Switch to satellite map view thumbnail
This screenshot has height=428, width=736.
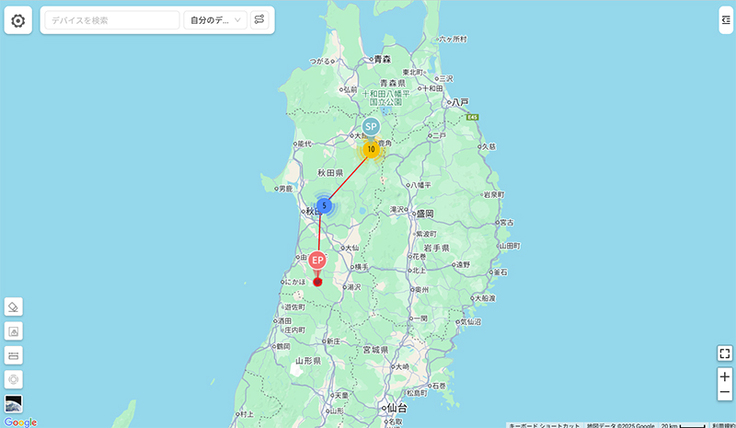(14, 403)
